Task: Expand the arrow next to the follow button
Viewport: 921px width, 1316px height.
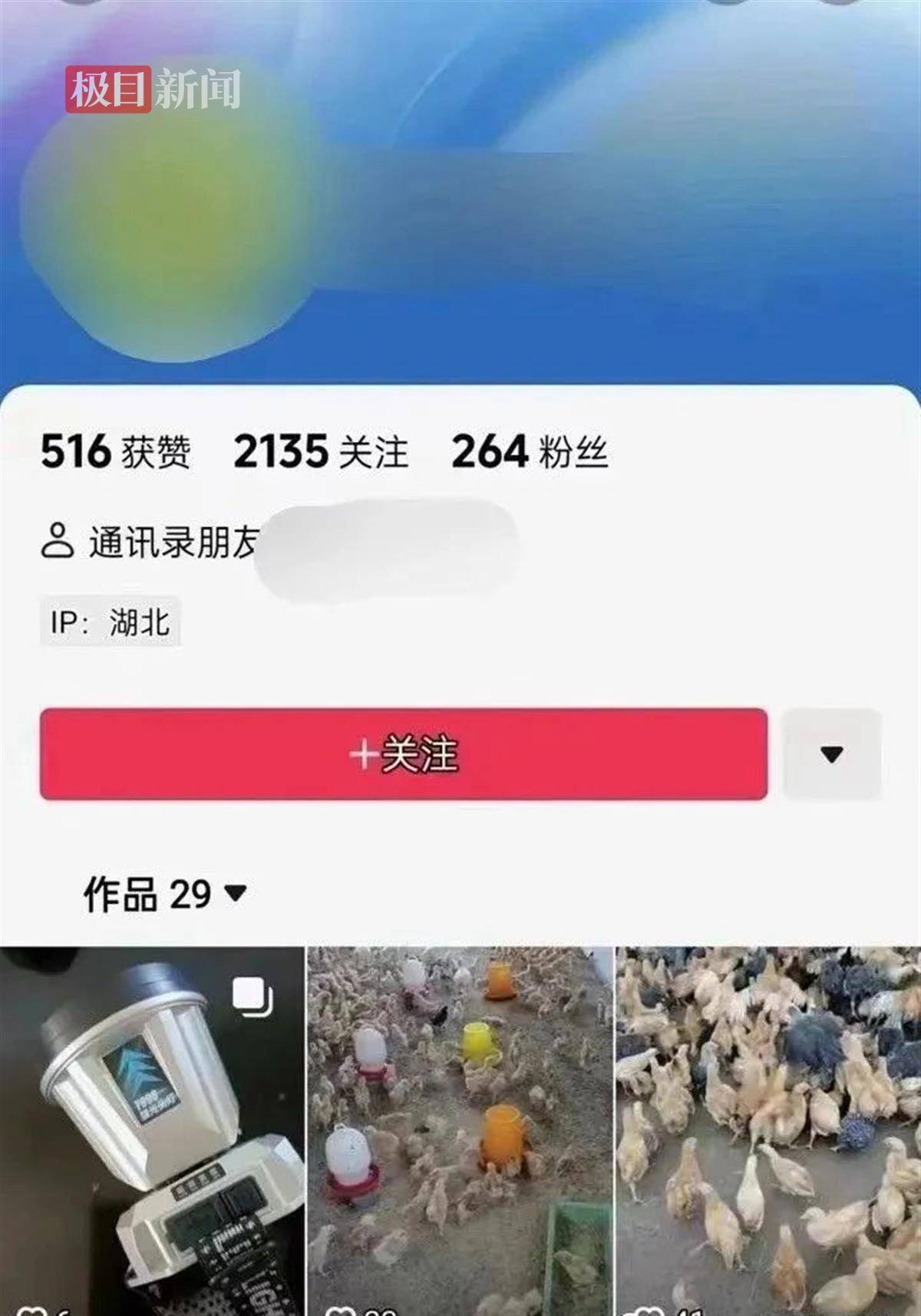Action: point(831,754)
